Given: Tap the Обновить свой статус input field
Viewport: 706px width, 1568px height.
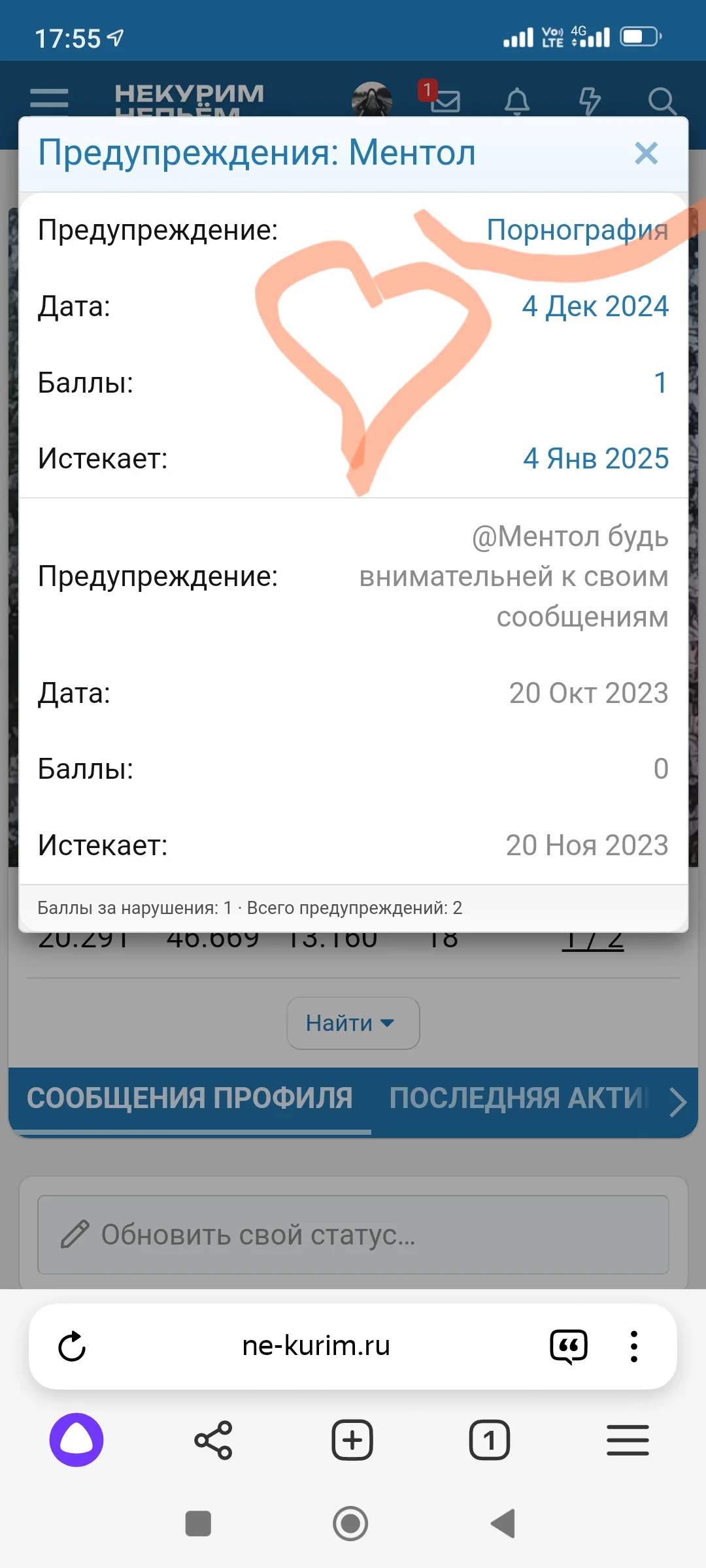Looking at the screenshot, I should (353, 1235).
